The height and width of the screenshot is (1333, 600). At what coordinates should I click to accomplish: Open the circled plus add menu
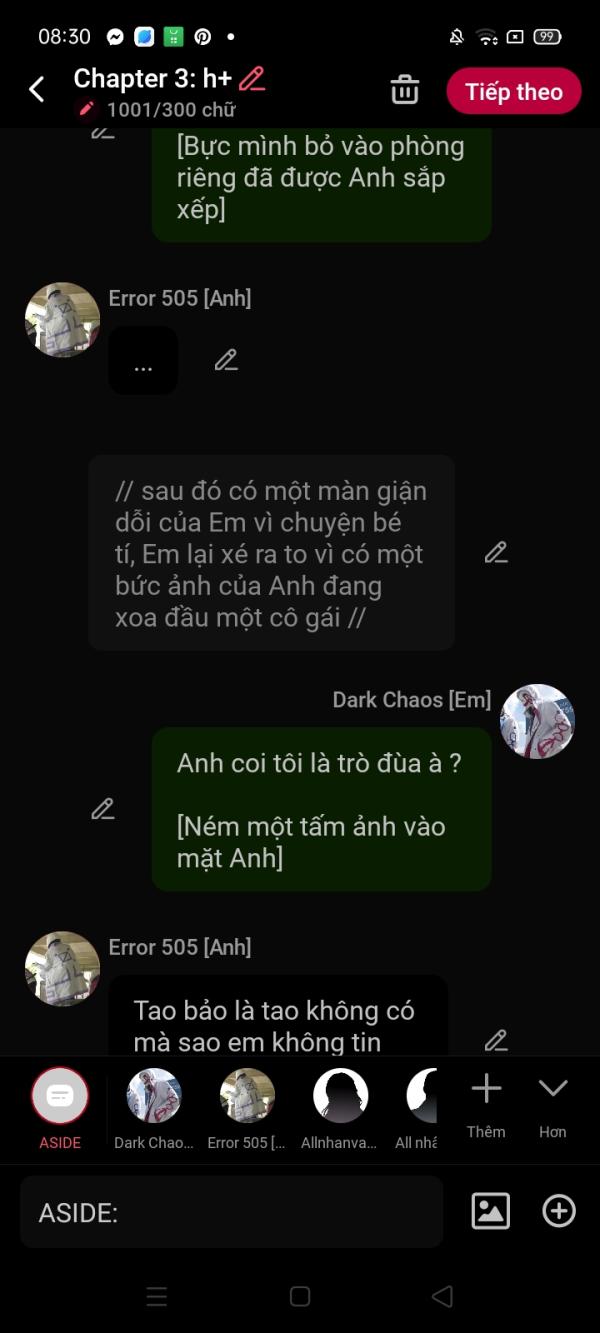559,1212
